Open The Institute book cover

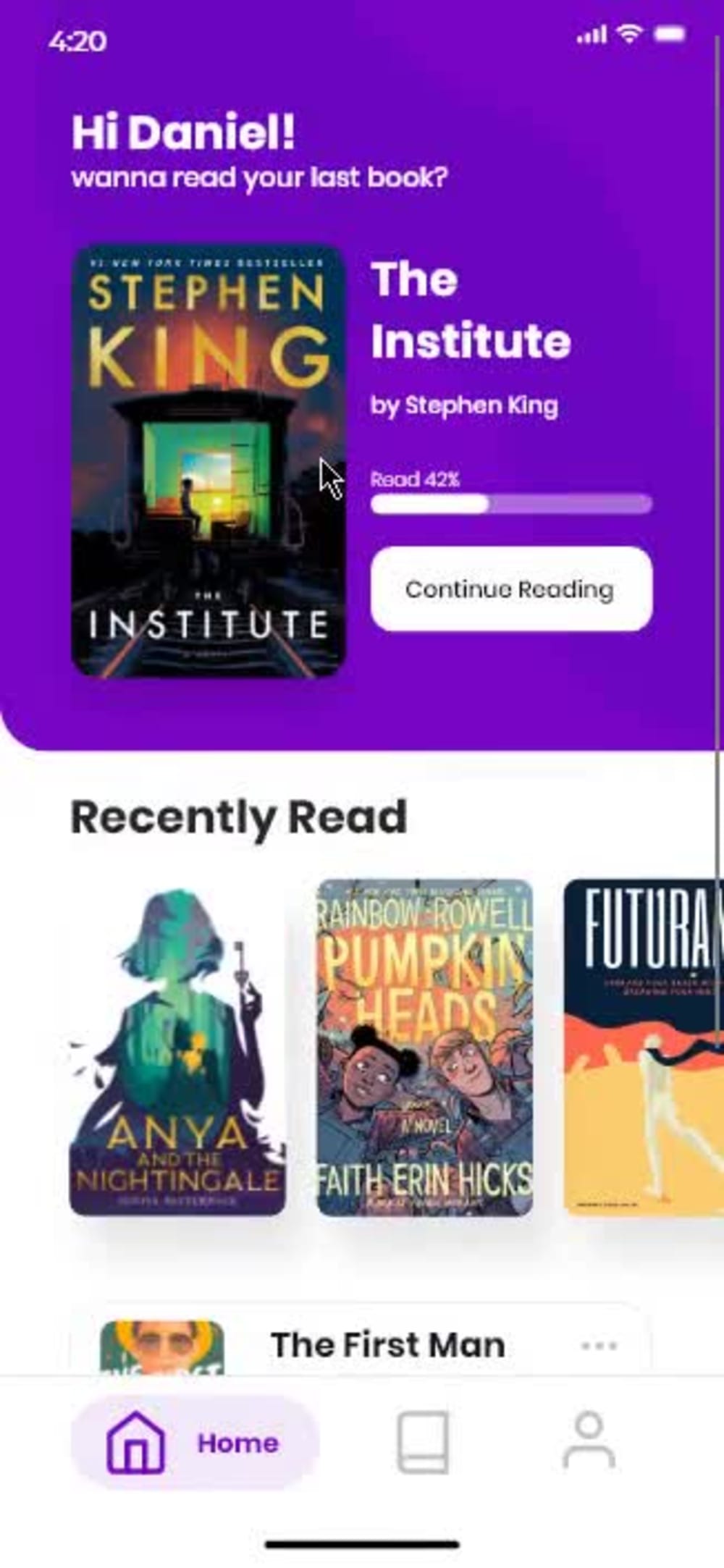209,462
